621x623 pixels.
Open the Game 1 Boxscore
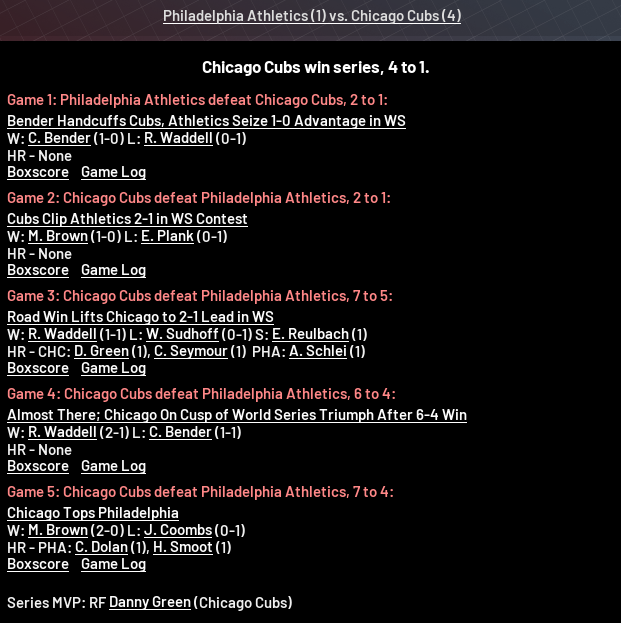point(38,172)
